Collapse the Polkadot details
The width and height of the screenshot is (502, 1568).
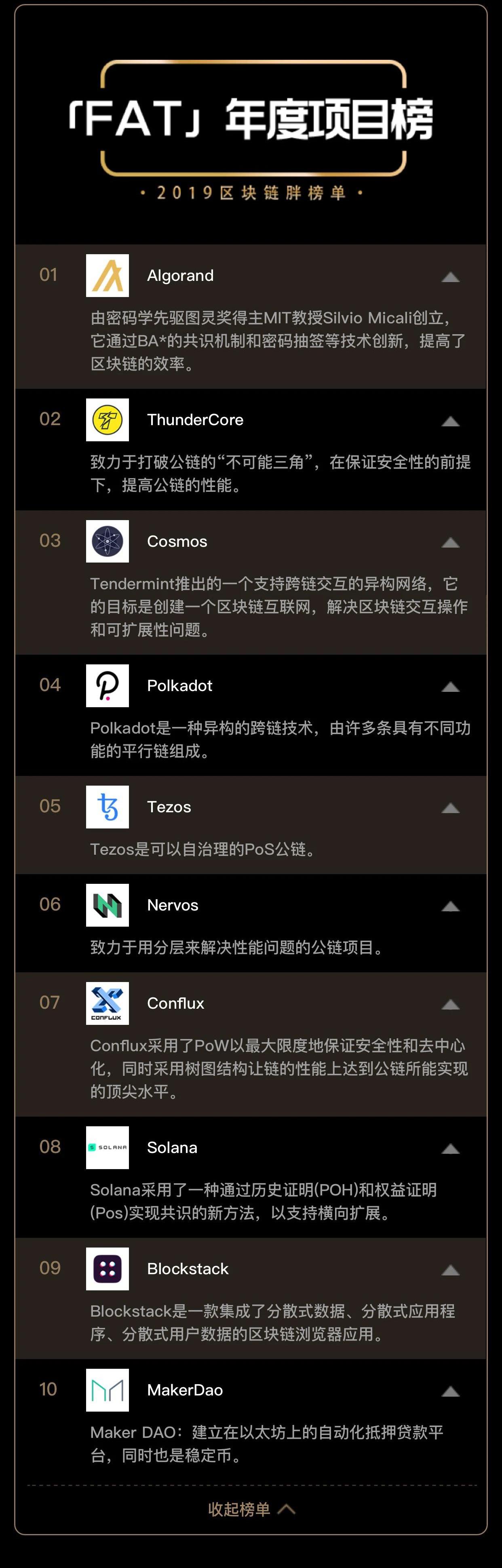coord(450,687)
